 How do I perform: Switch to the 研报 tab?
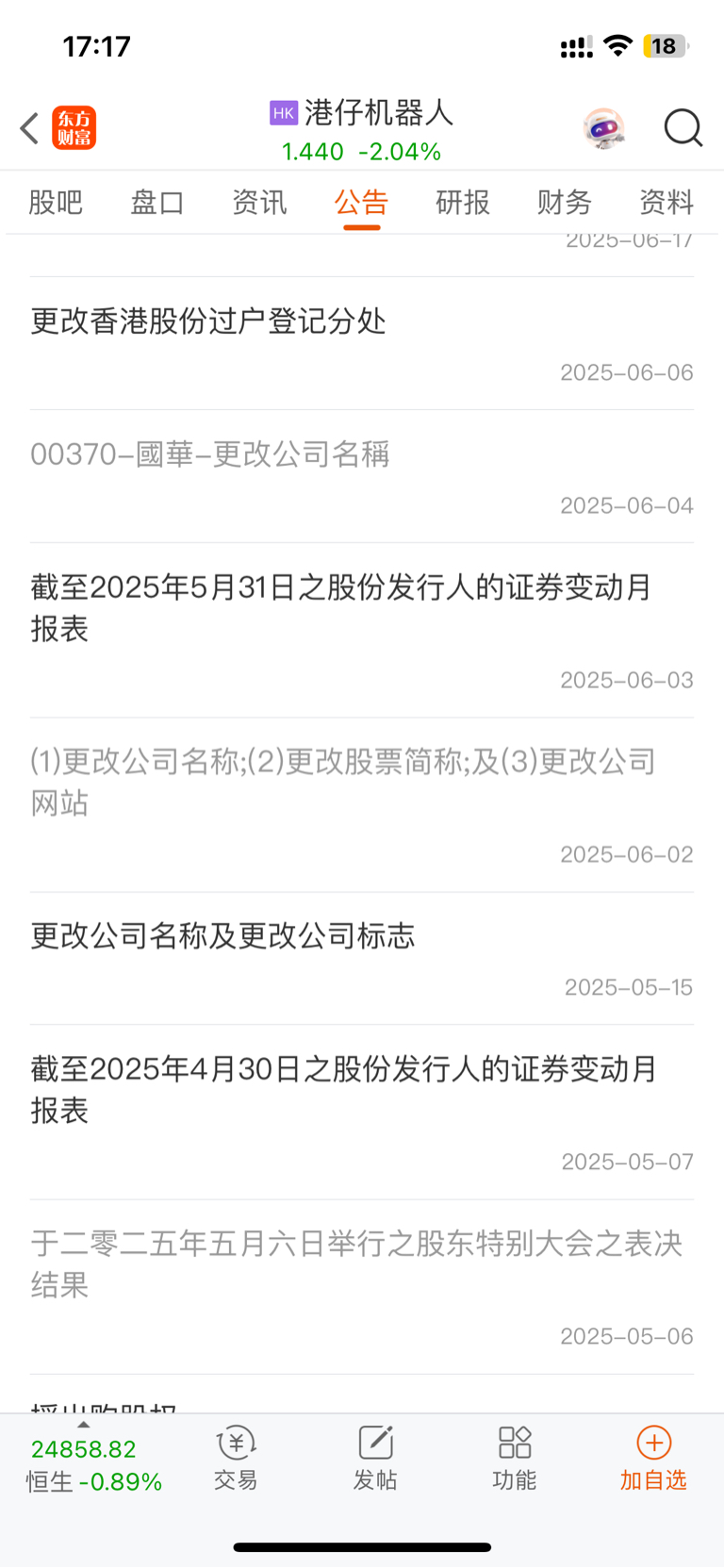point(463,202)
